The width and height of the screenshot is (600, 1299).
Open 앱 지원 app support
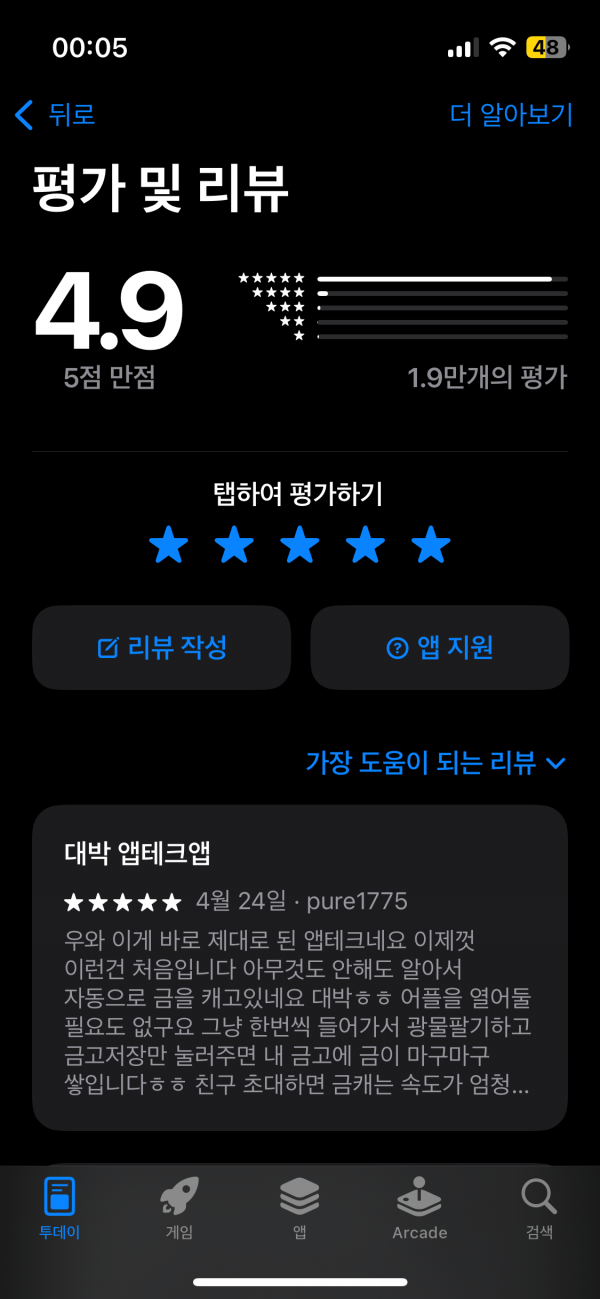pyautogui.click(x=440, y=648)
